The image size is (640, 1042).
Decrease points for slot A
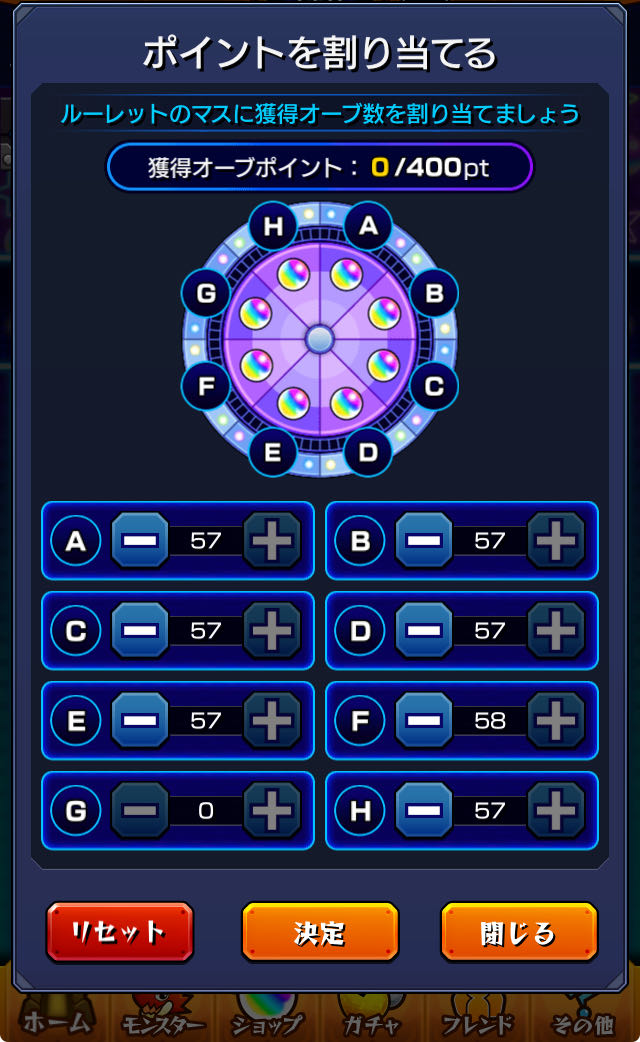140,541
